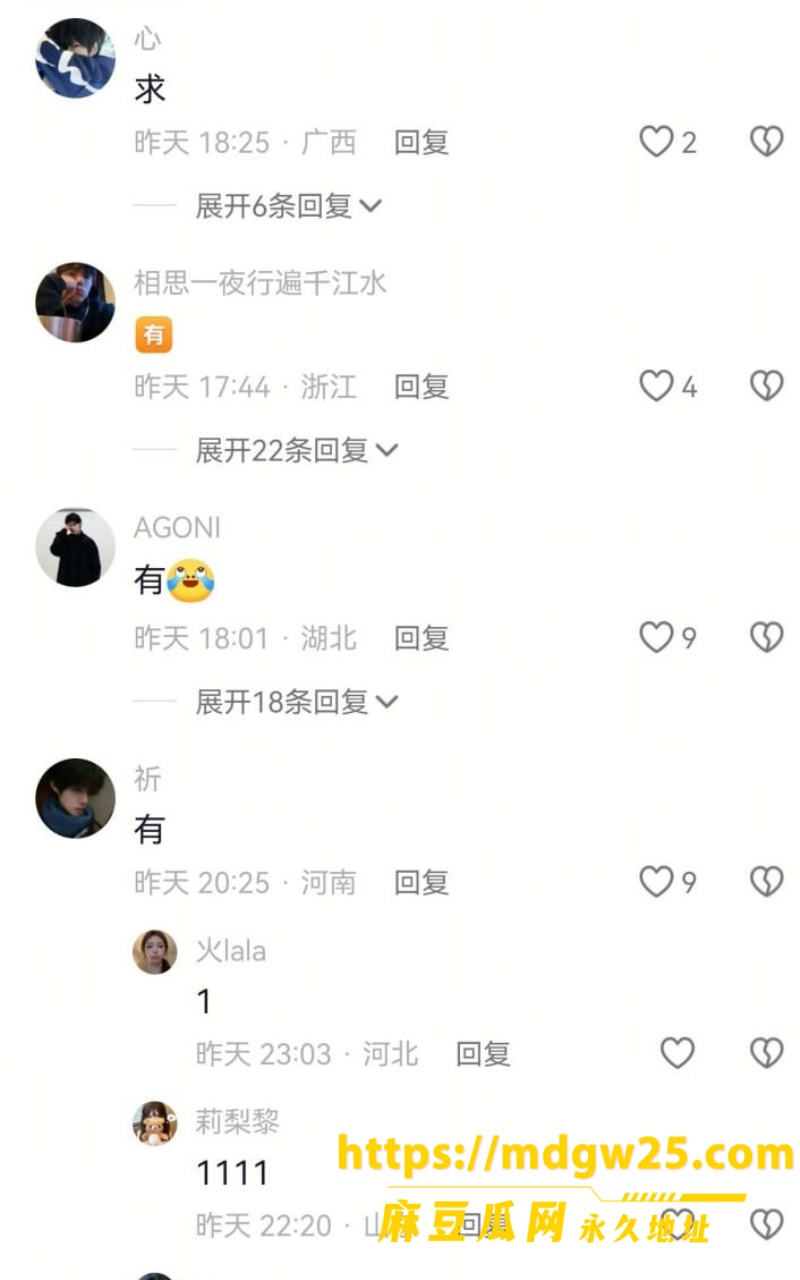This screenshot has height=1280, width=800.
Task: Dislike AGONI's comment
Action: [767, 637]
